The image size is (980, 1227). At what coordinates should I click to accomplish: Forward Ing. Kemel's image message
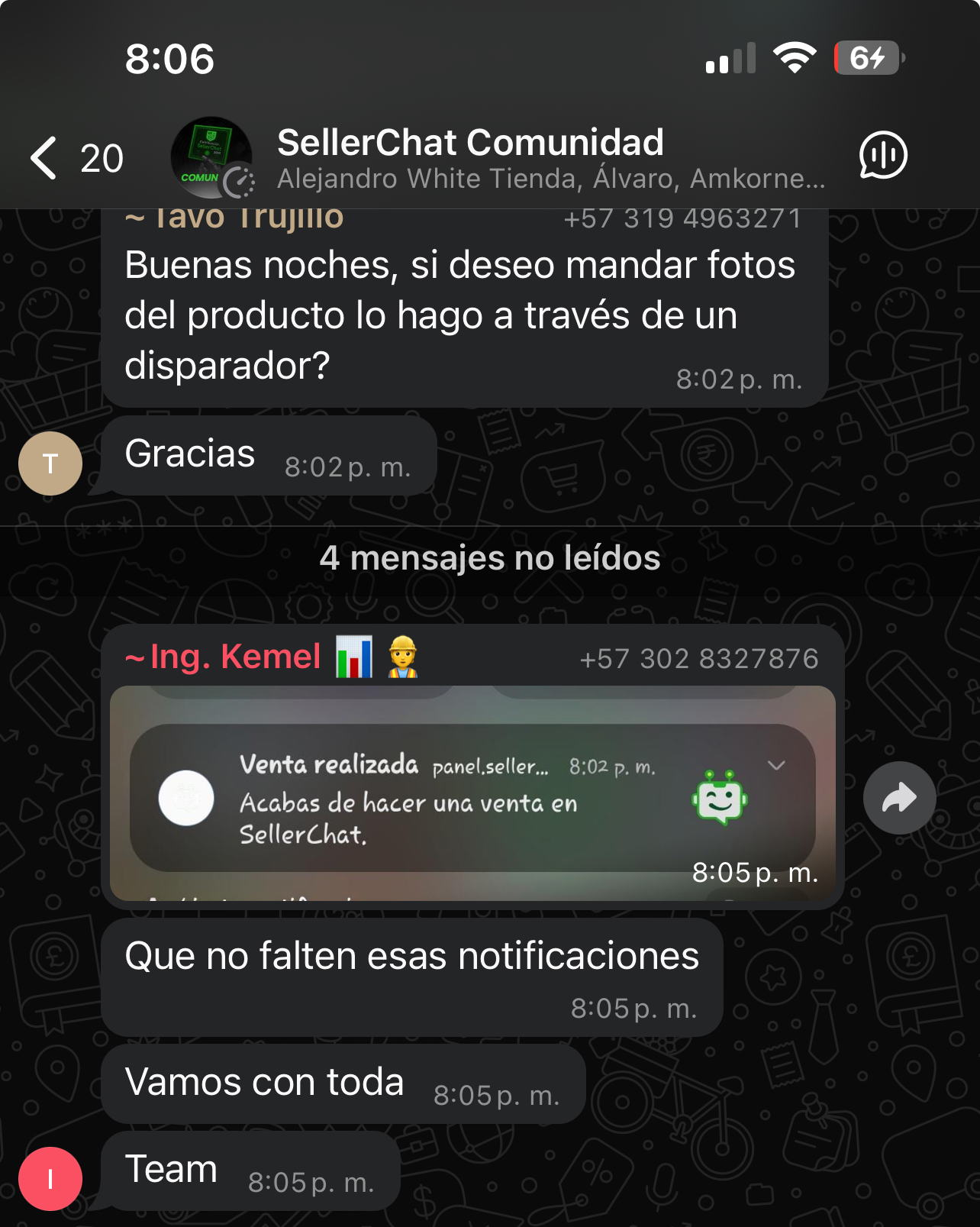coord(899,798)
